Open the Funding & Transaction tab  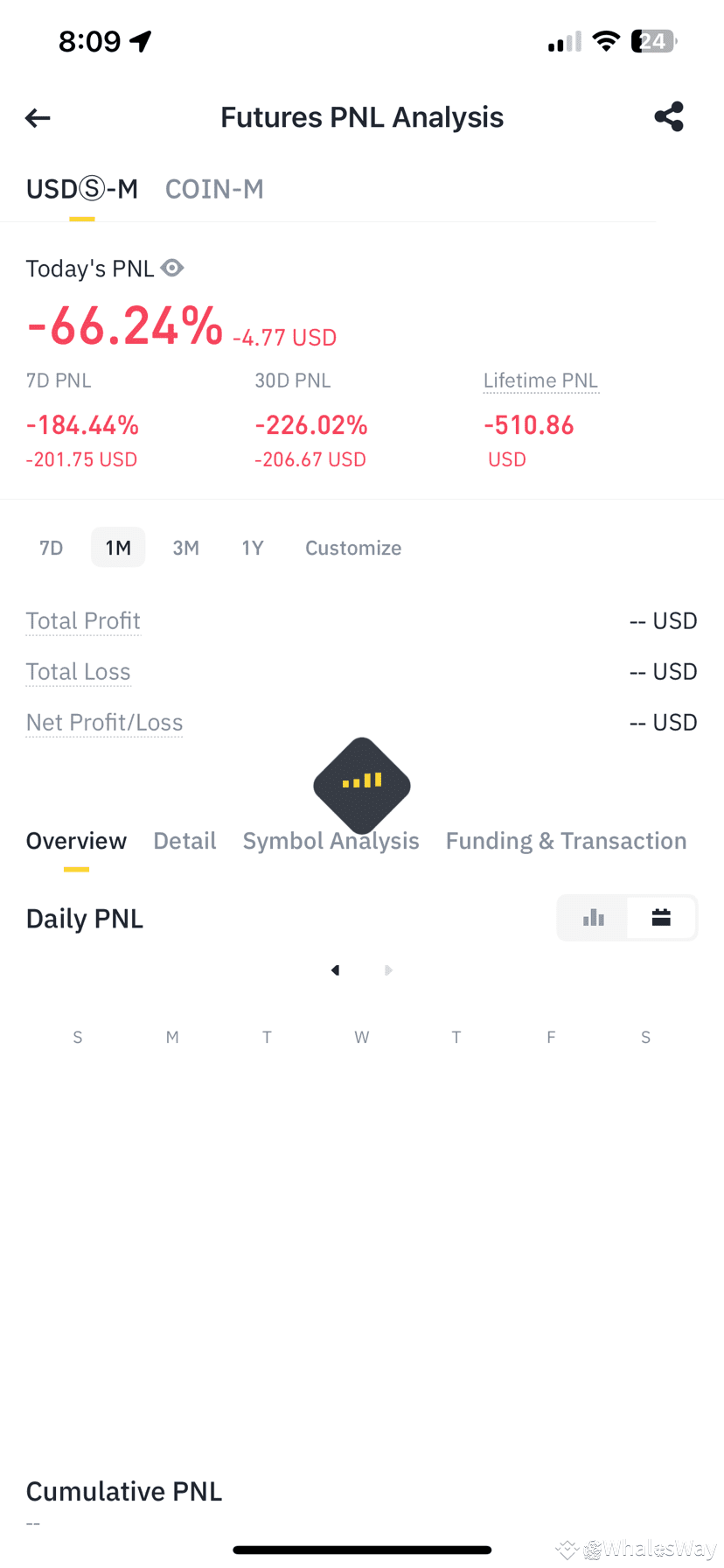pos(566,841)
